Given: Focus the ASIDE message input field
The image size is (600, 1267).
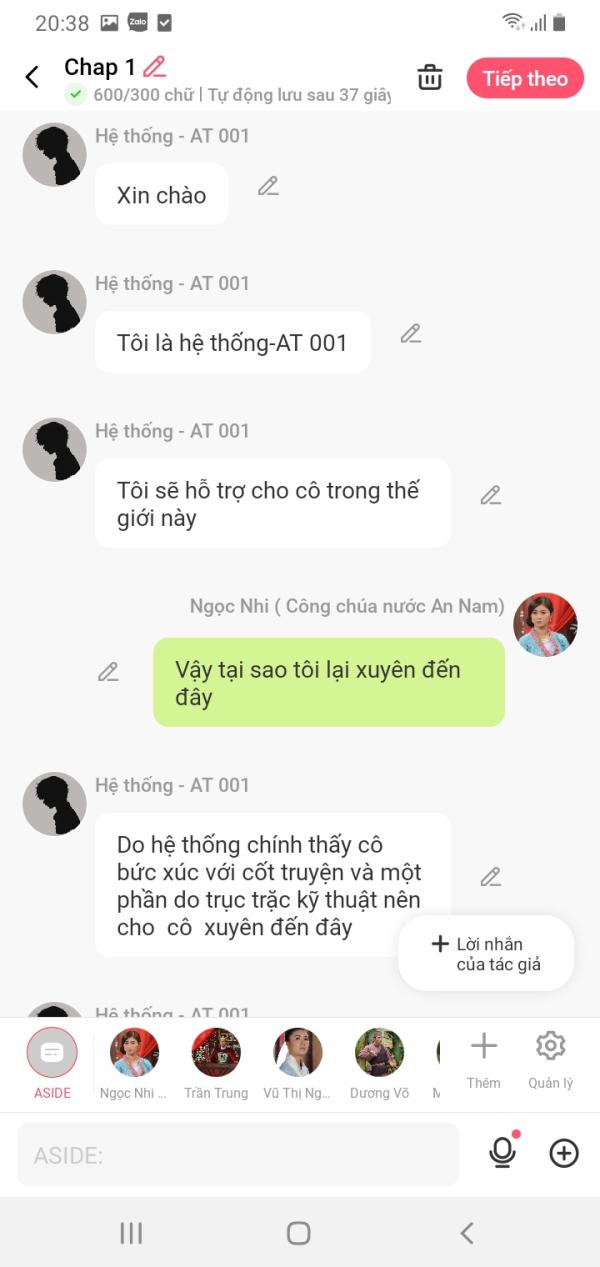Looking at the screenshot, I should 238,1155.
